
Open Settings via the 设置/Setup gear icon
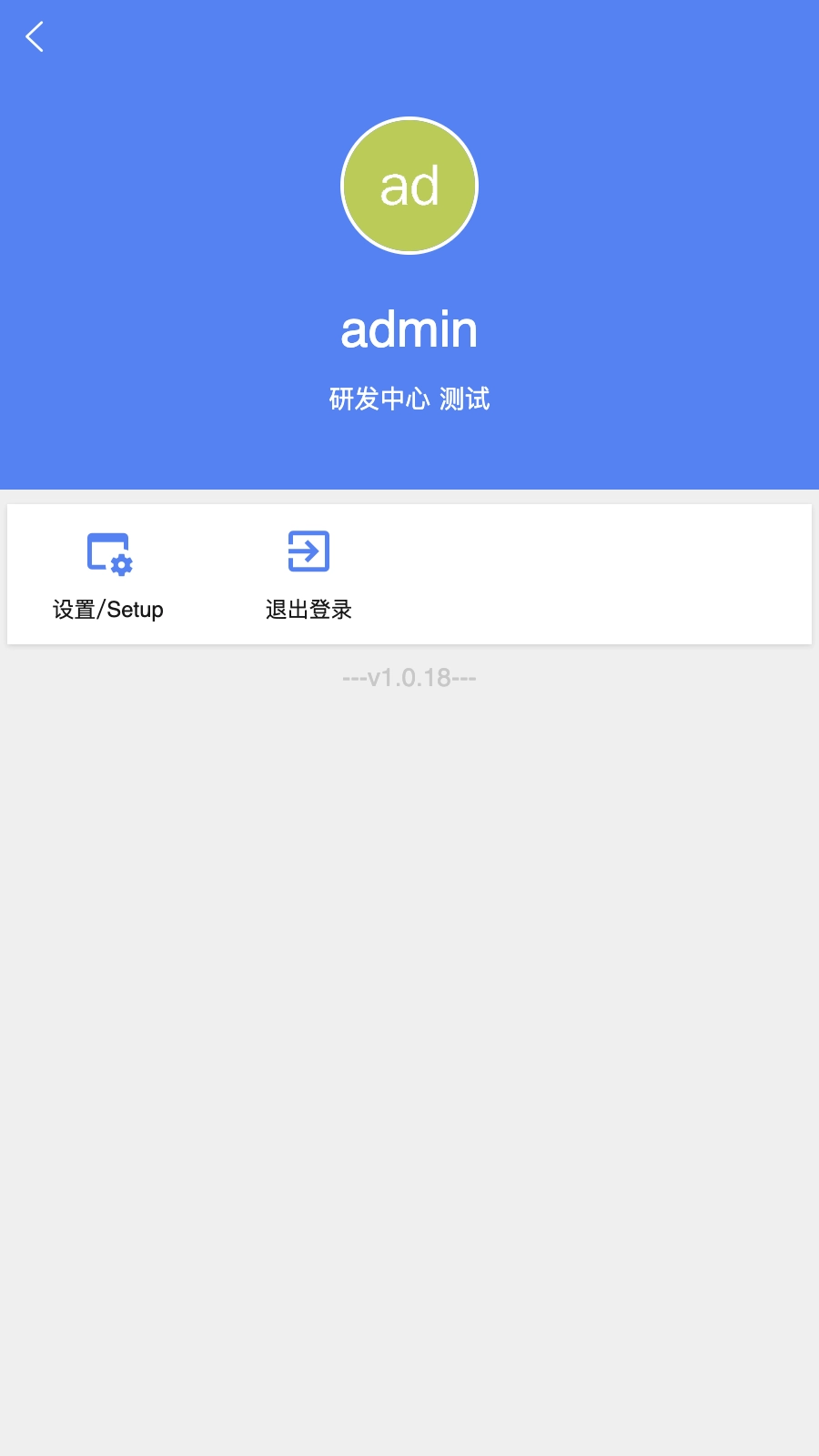coord(109,551)
